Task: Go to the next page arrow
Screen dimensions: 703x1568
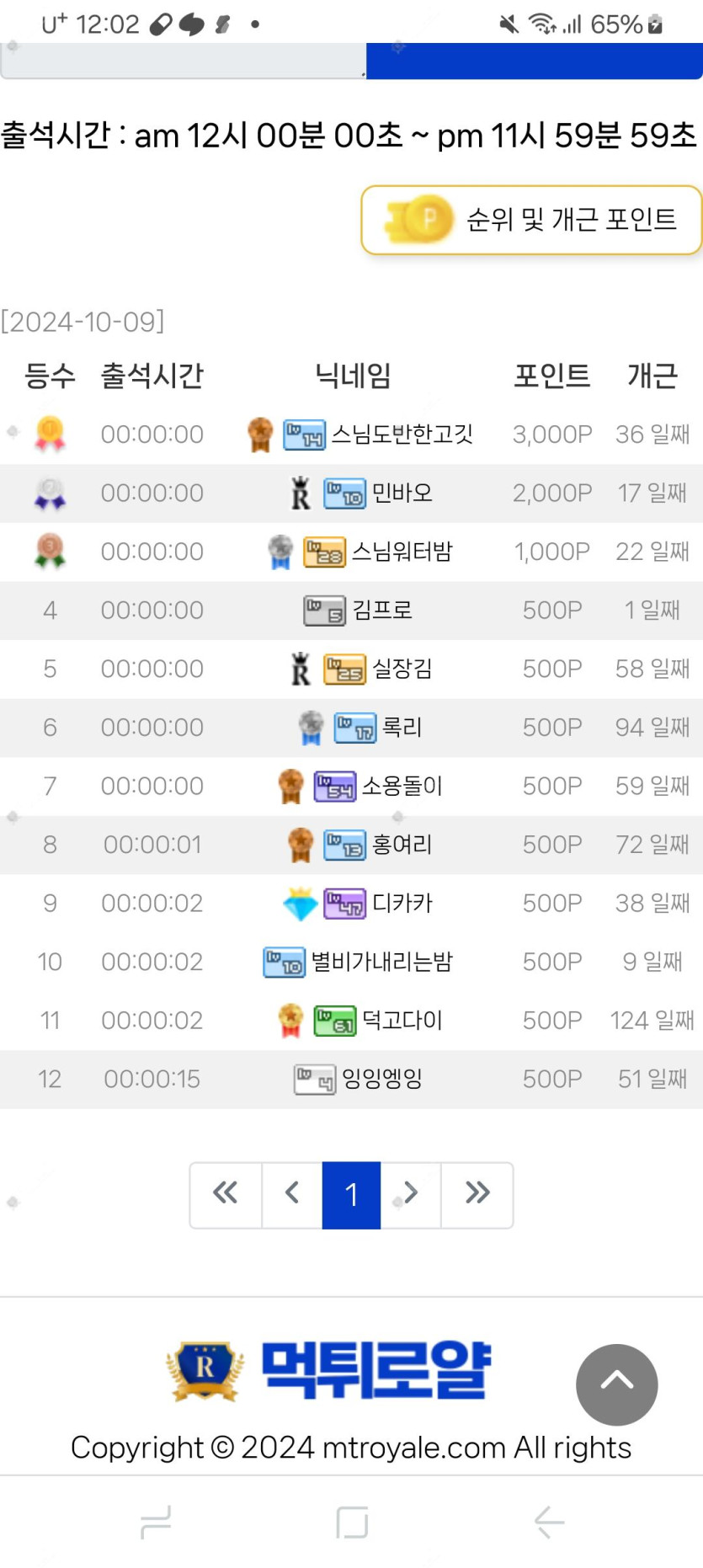Action: point(411,1193)
